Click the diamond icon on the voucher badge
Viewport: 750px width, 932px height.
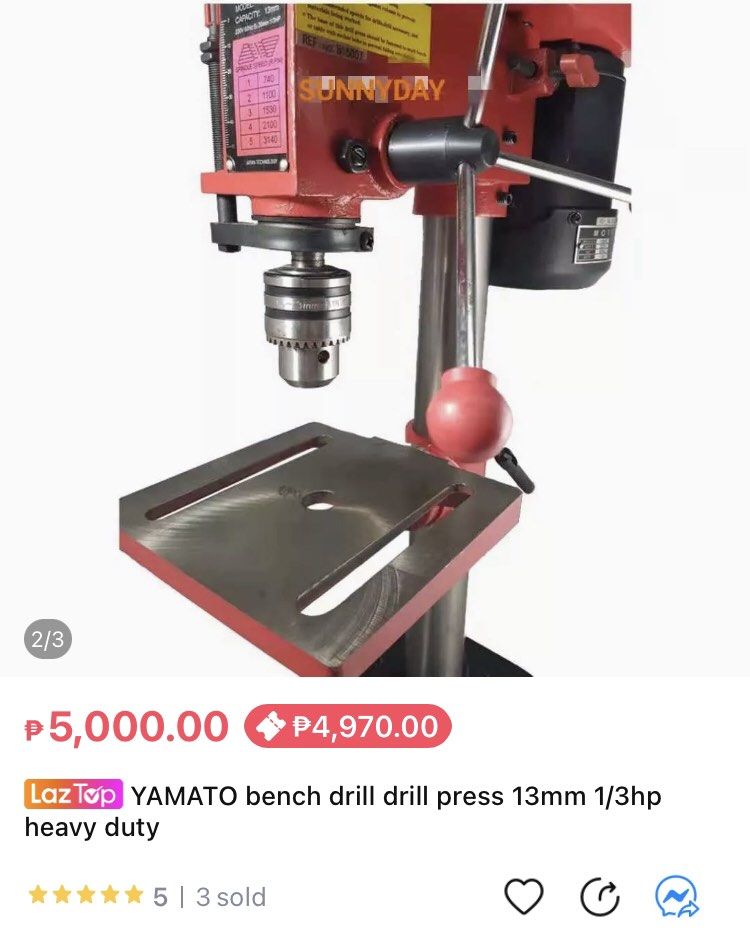[269, 724]
